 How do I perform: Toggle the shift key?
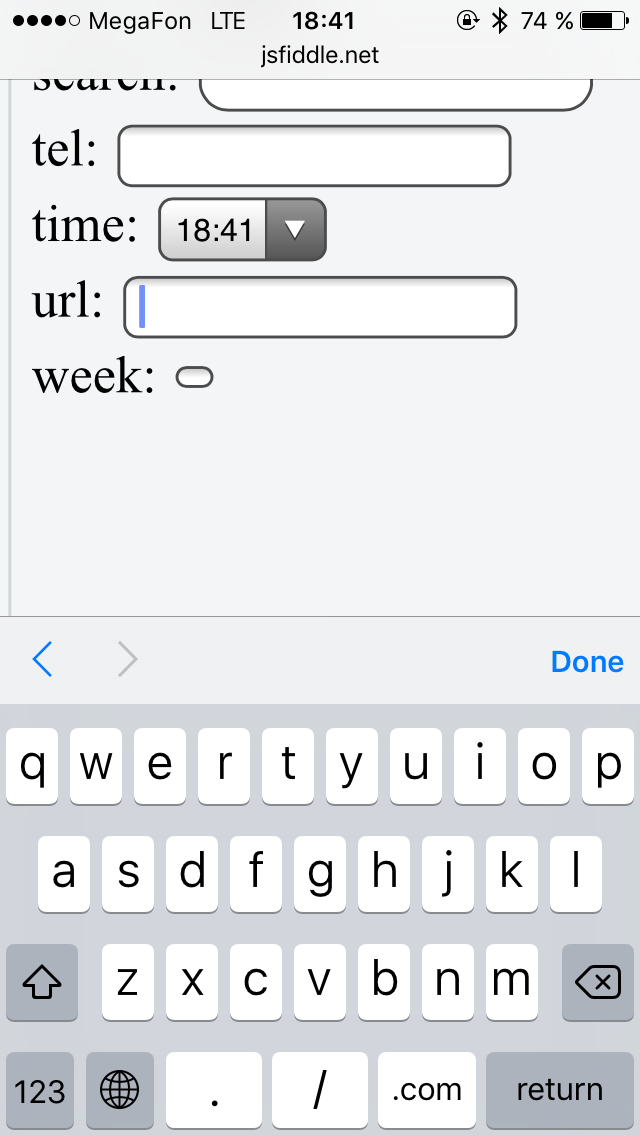click(x=42, y=982)
